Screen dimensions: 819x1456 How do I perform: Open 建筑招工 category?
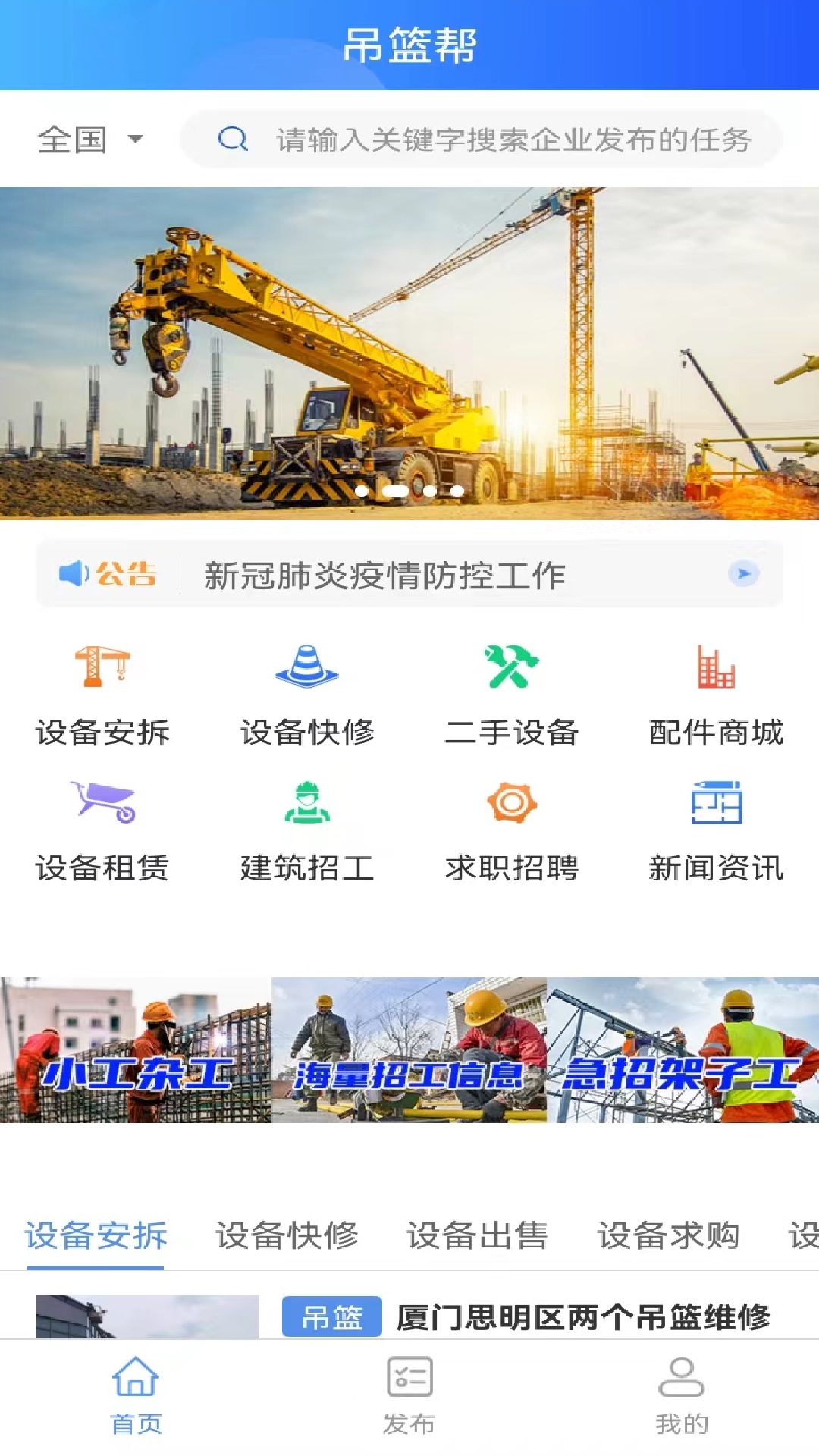click(307, 832)
